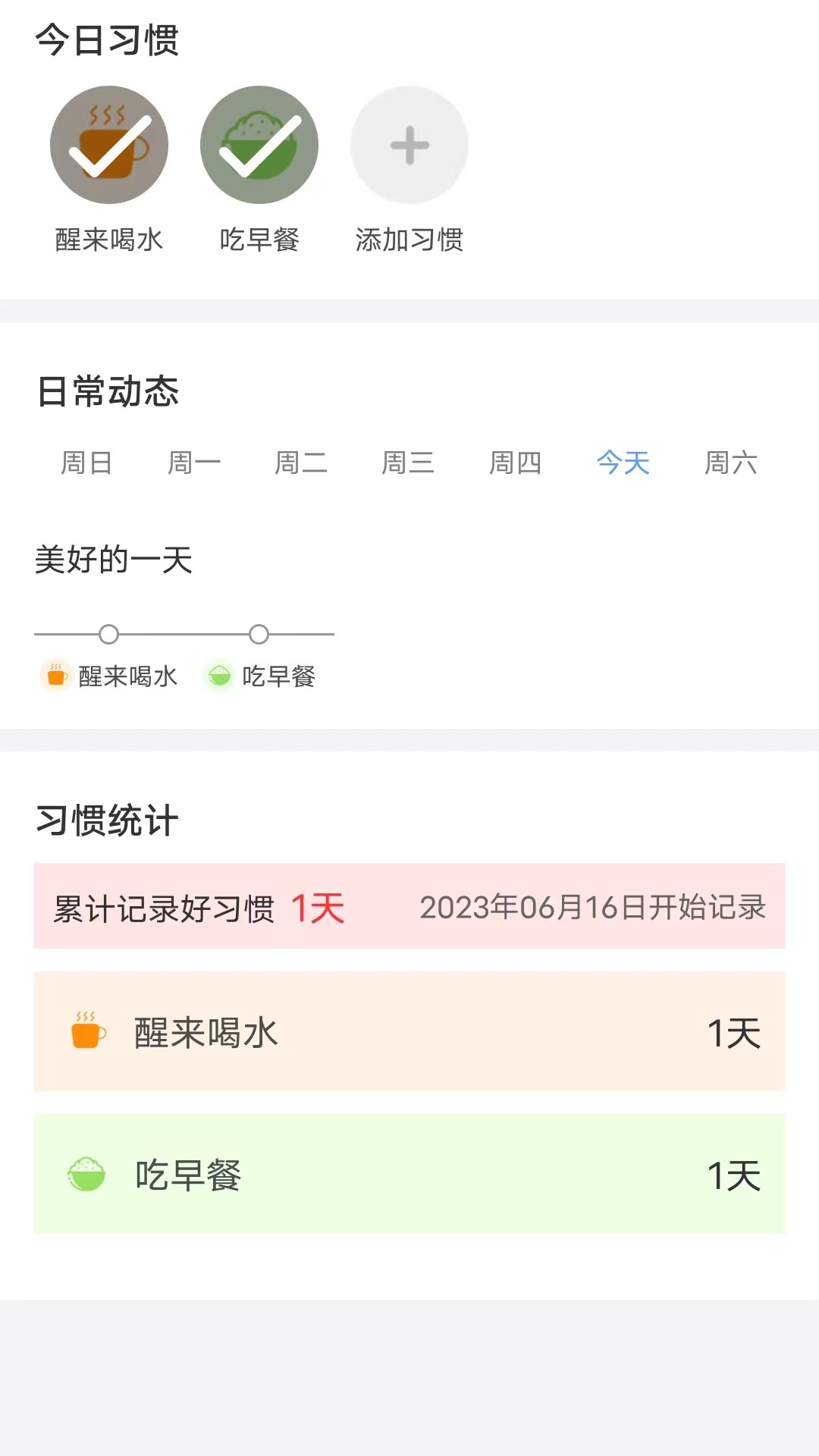The height and width of the screenshot is (1456, 819).
Task: Open 醒来喝水 row in 习惯统计
Action: click(x=409, y=1031)
